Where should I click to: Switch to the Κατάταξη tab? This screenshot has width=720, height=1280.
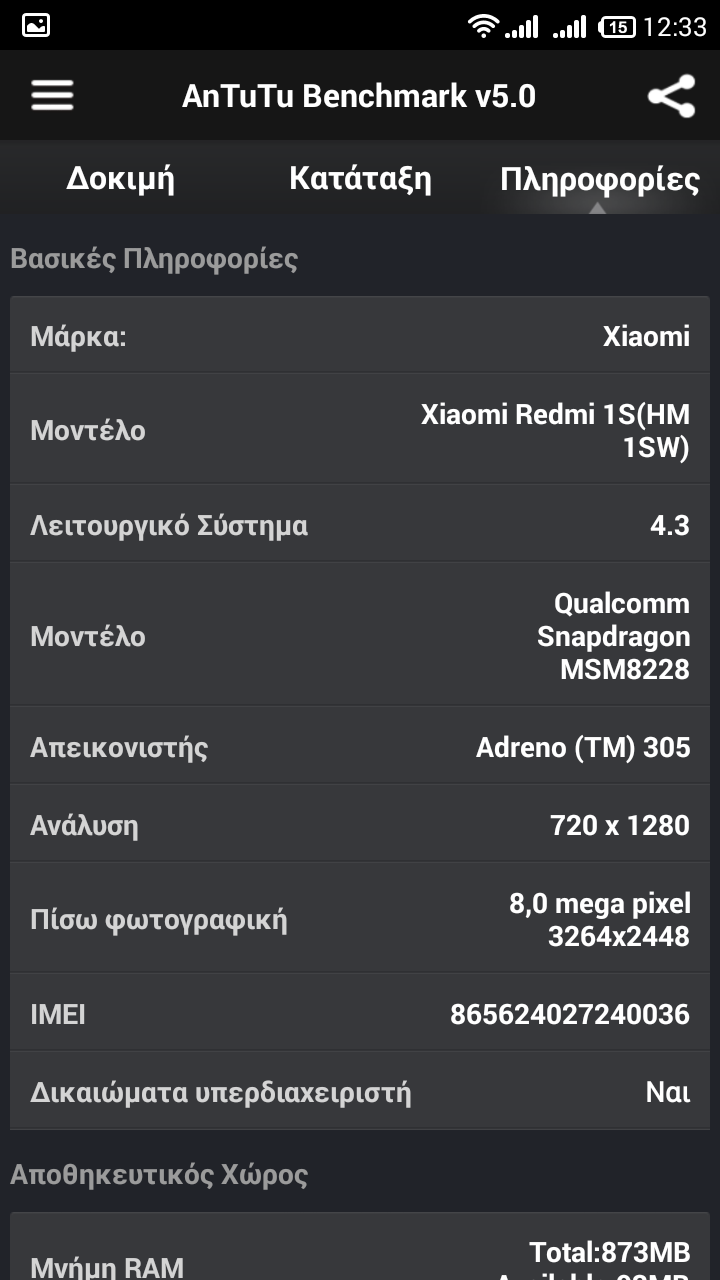click(360, 180)
